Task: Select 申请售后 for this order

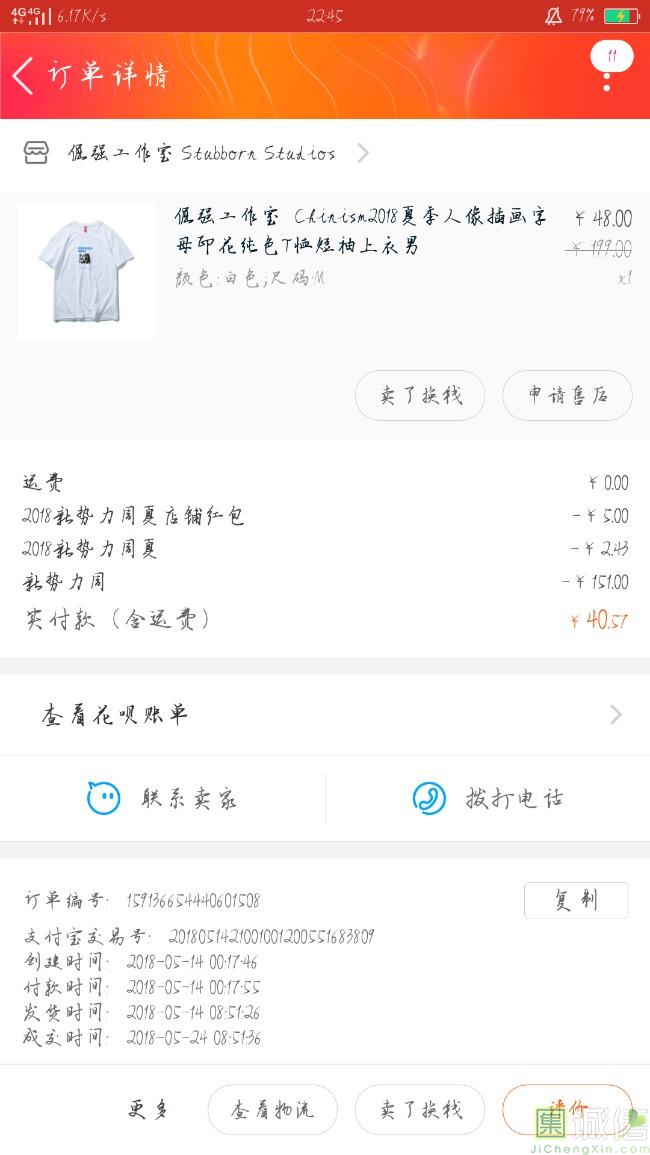Action: pyautogui.click(x=567, y=396)
